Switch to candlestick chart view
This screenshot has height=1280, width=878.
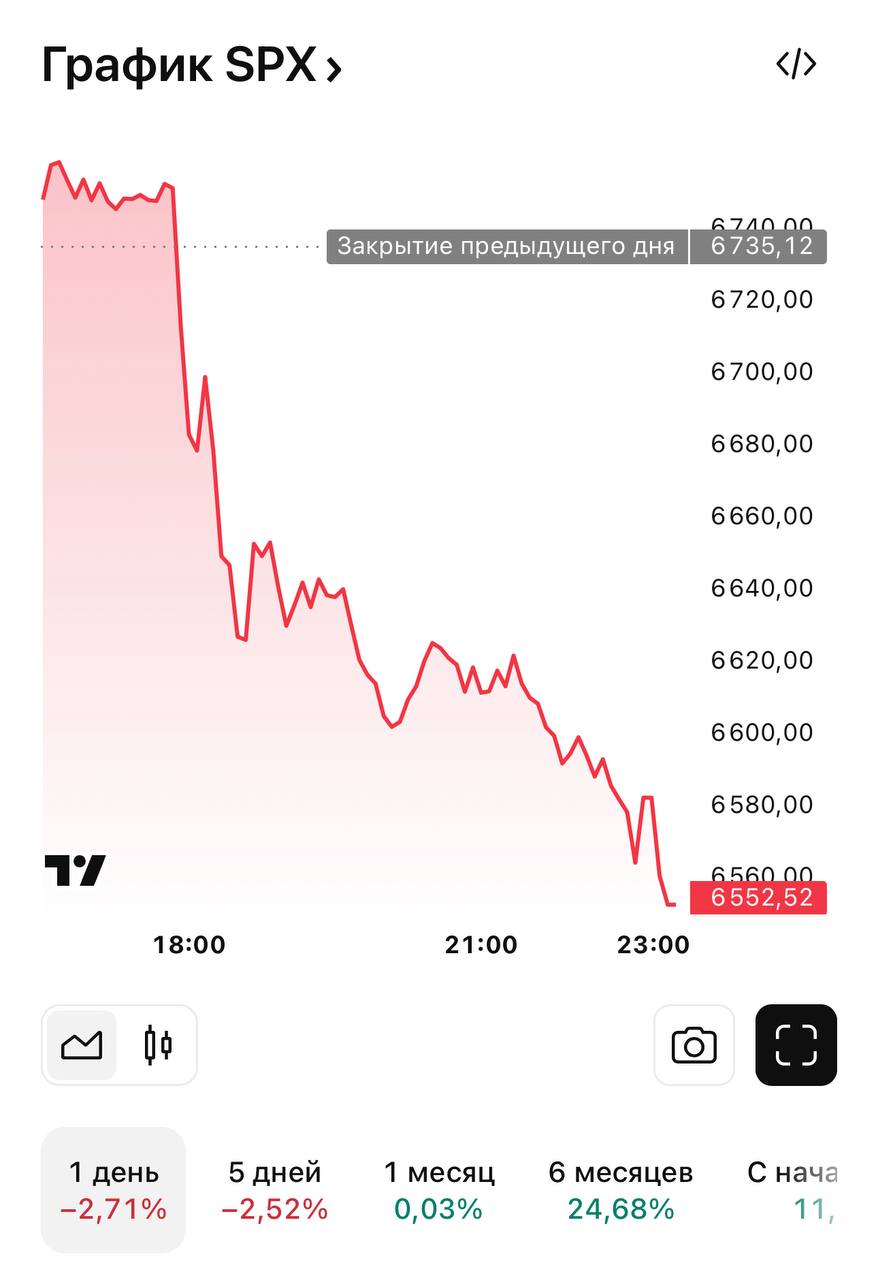pos(158,1045)
